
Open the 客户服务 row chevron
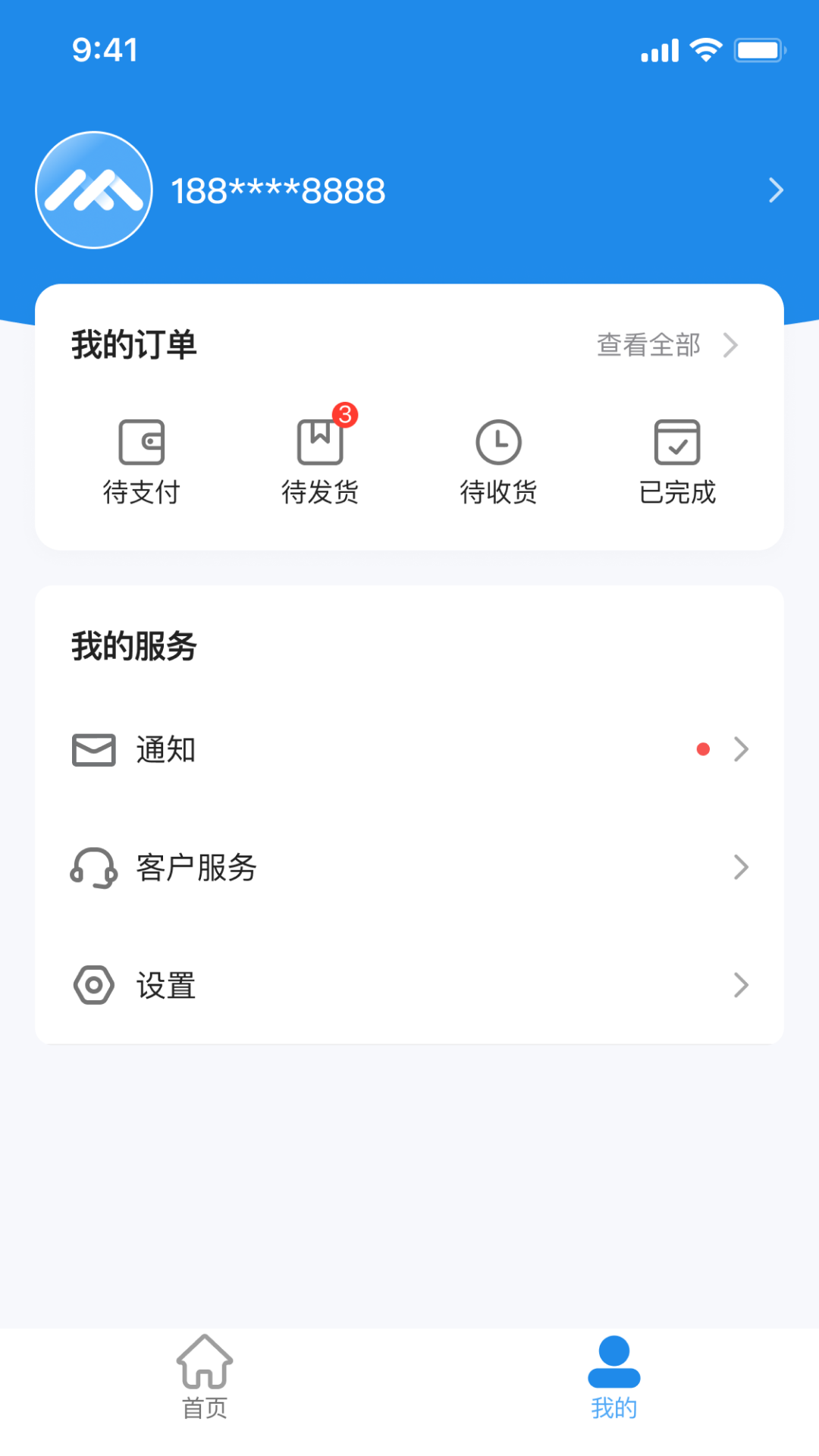[740, 868]
